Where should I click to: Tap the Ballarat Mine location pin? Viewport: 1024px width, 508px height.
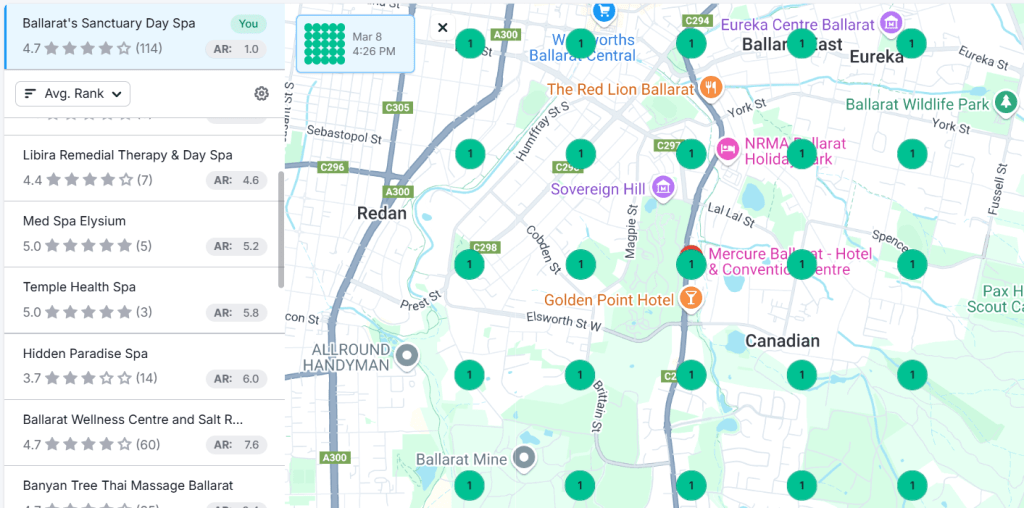524,458
